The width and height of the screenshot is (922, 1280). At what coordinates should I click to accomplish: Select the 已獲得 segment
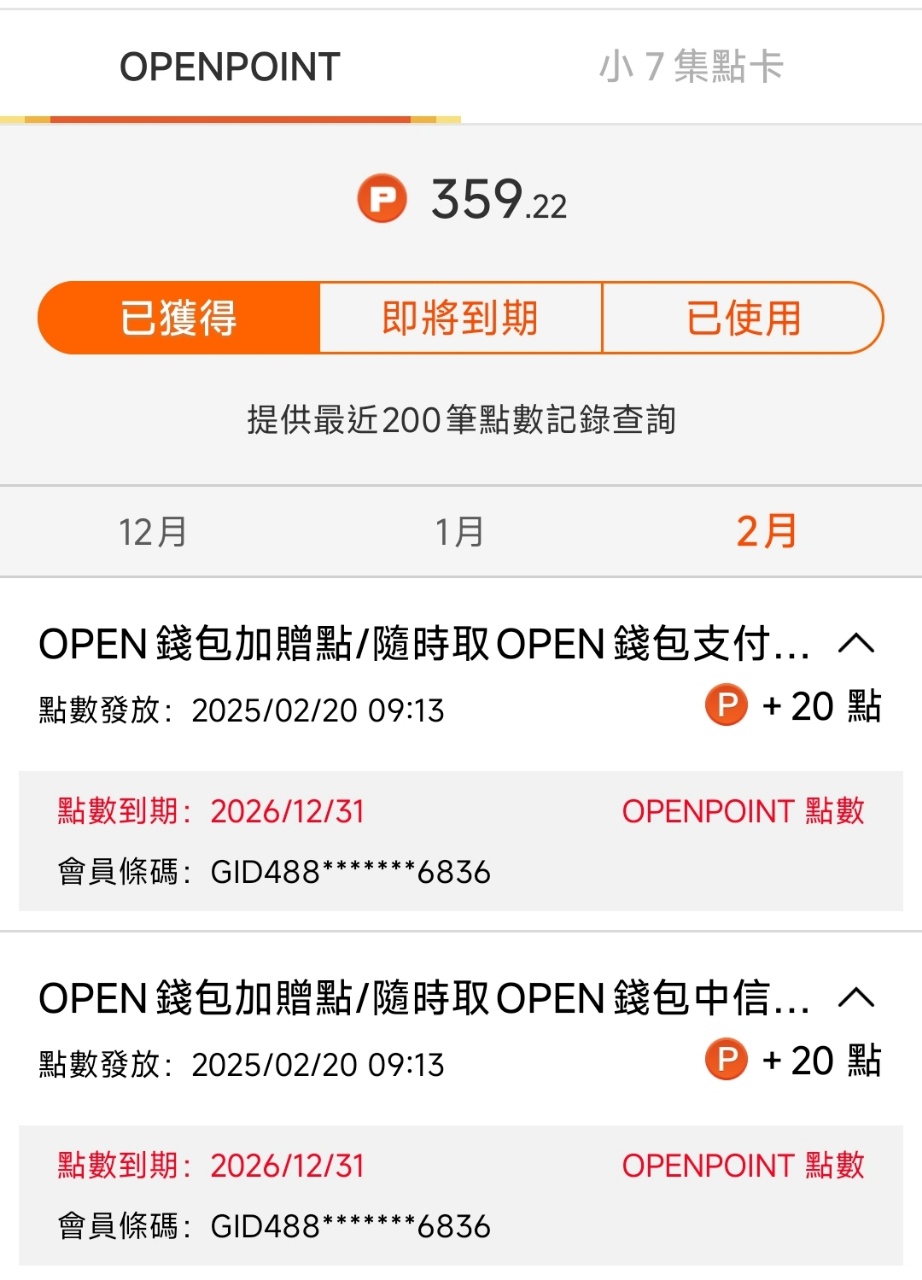point(179,318)
